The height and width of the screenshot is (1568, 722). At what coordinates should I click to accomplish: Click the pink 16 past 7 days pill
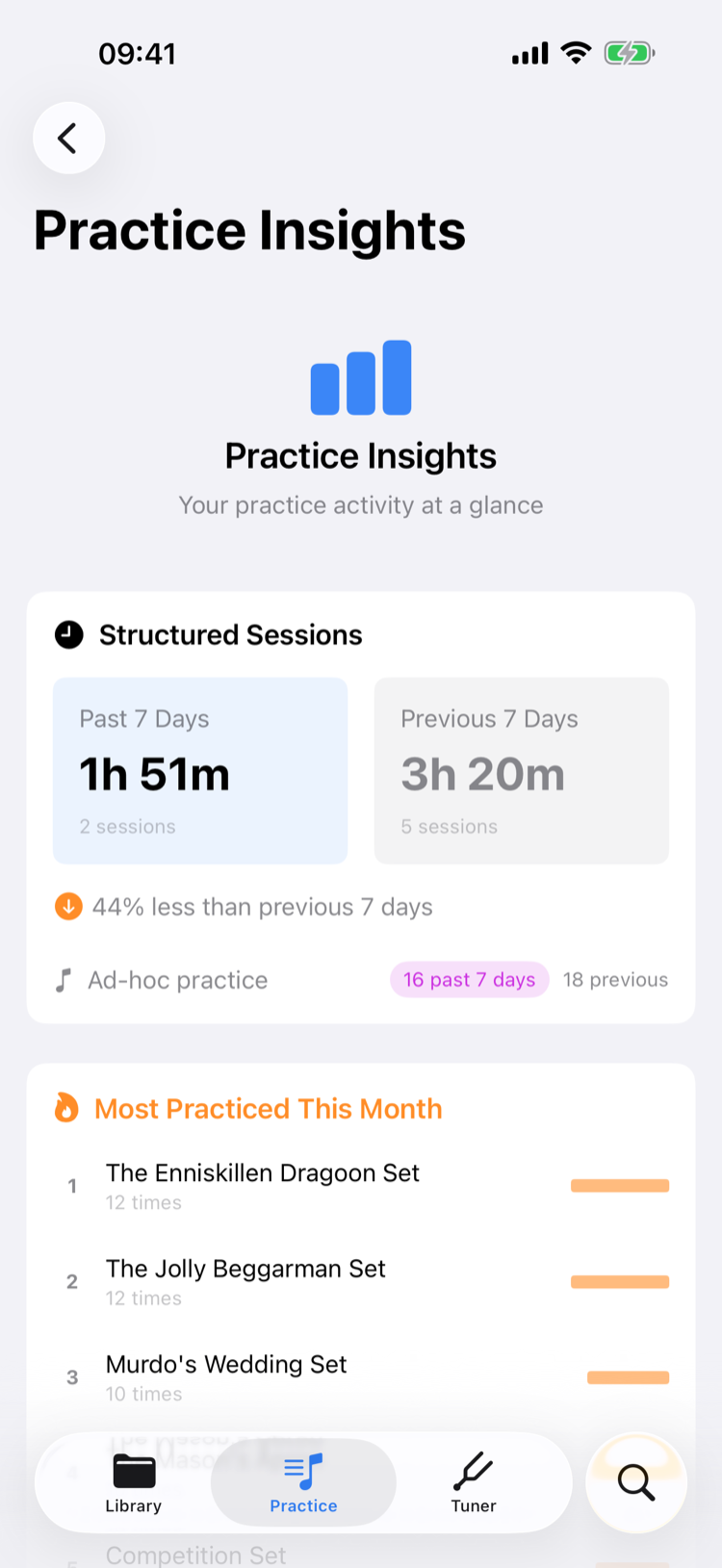pos(469,979)
